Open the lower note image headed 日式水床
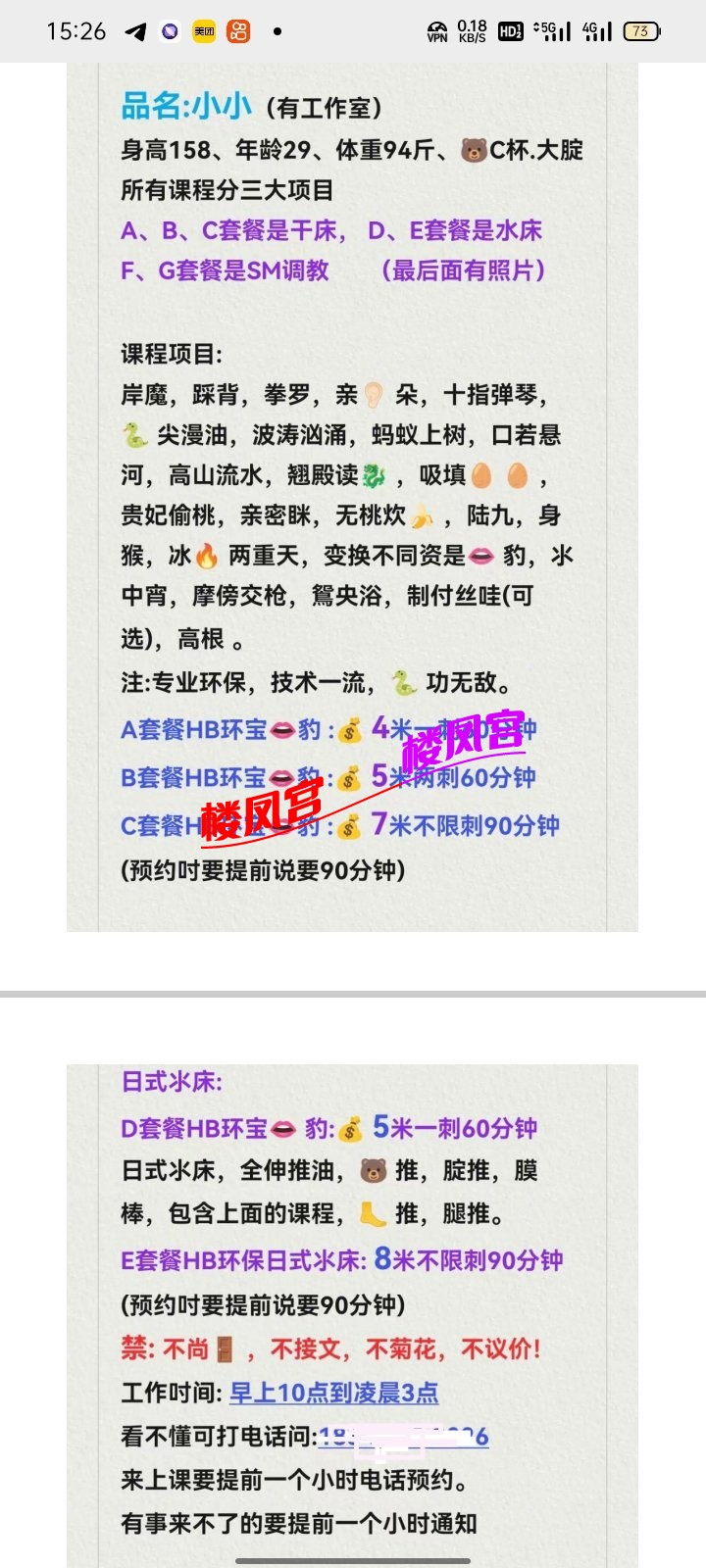This screenshot has height=1568, width=706. [x=352, y=1313]
